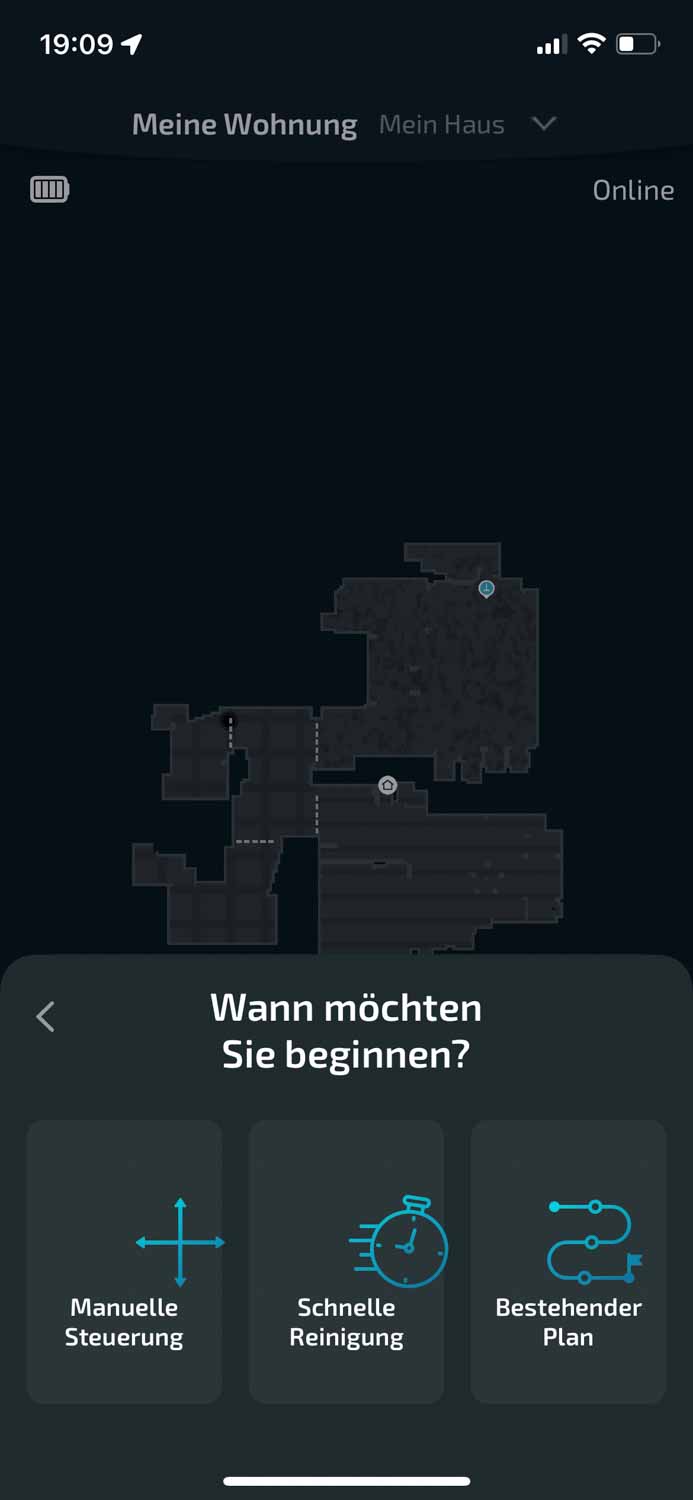The height and width of the screenshot is (1500, 693).
Task: Choose Bestehender Plan
Action: click(x=568, y=1262)
